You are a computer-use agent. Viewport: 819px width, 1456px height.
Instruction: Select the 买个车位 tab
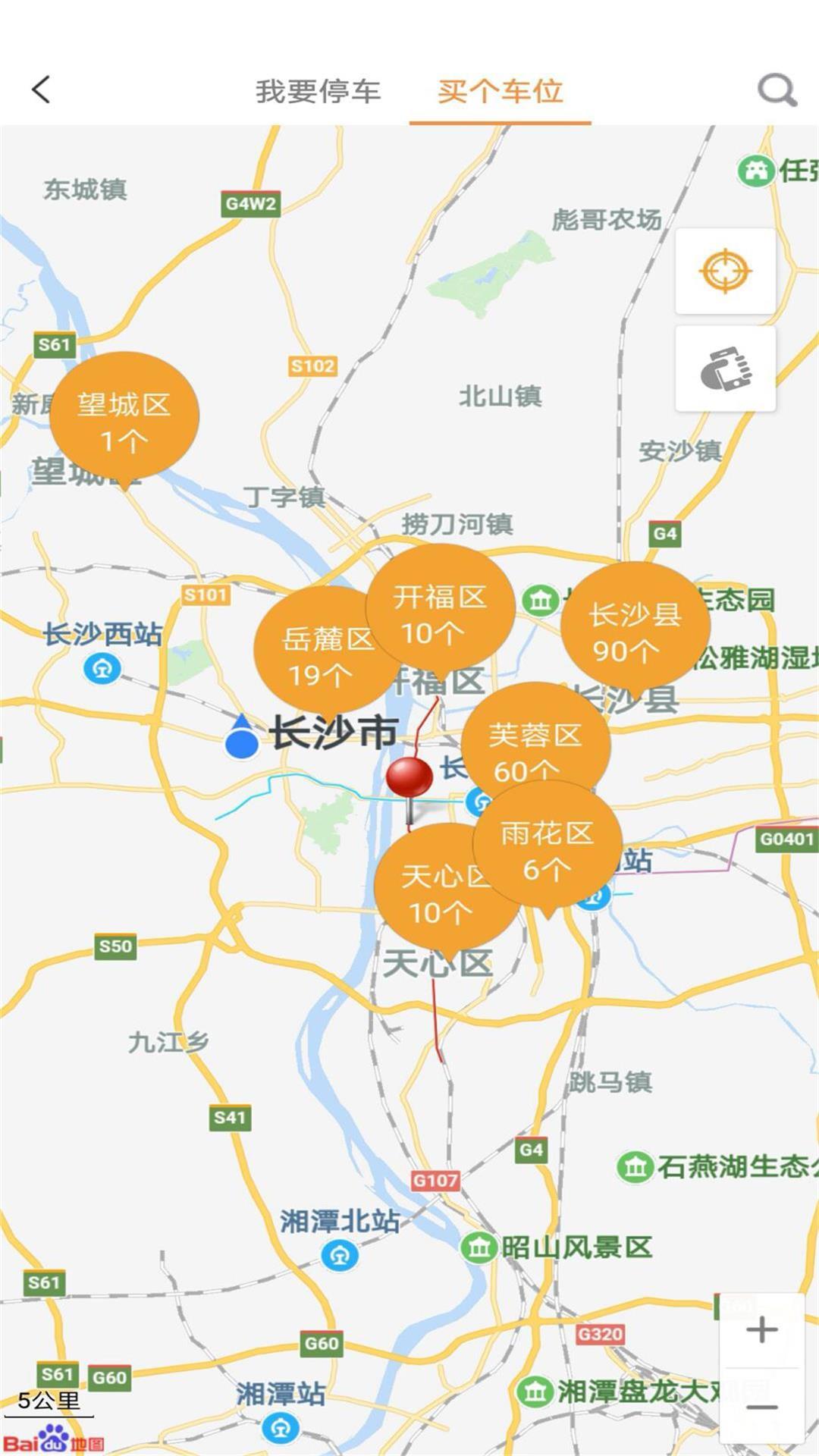tap(499, 89)
